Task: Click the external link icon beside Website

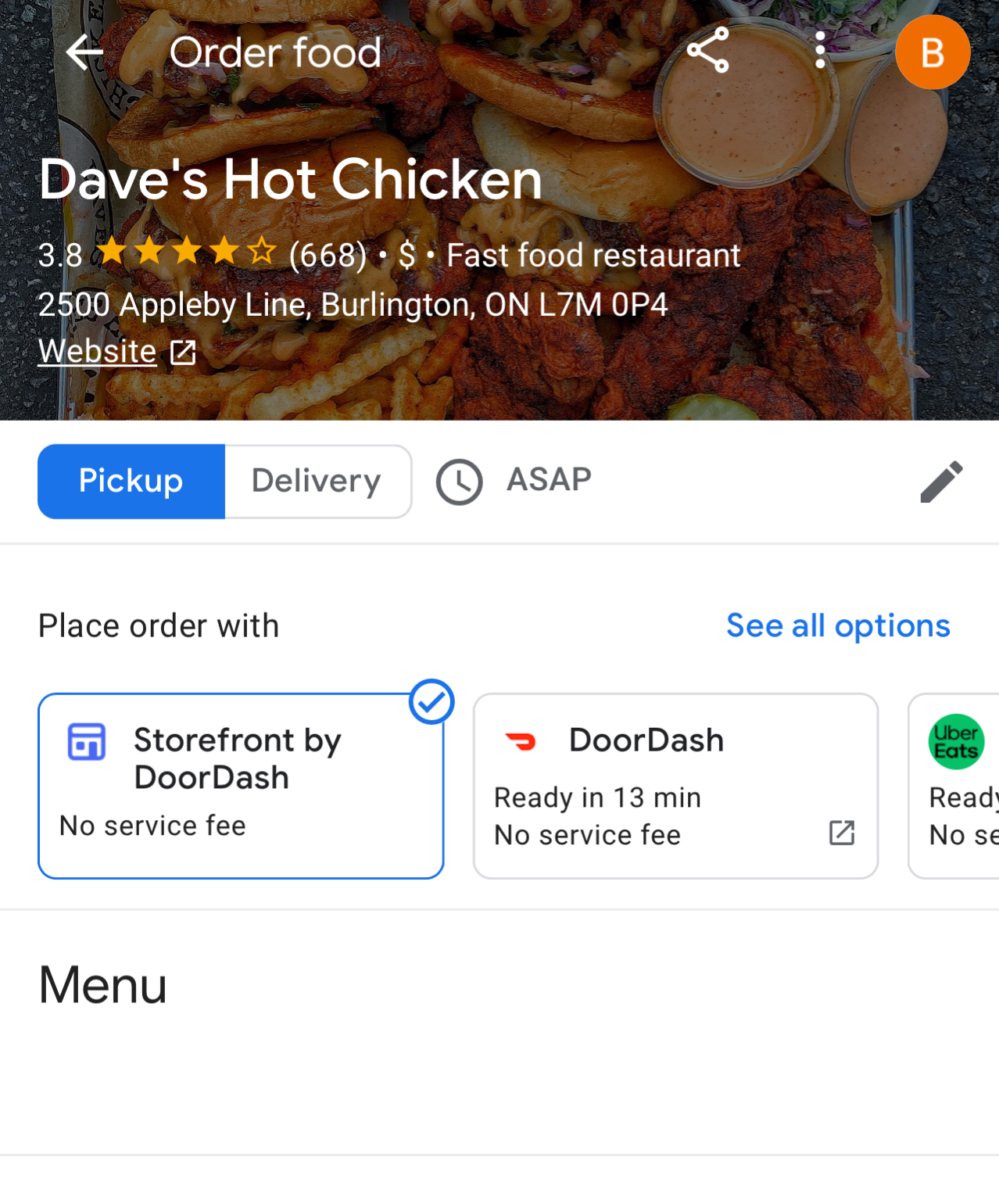Action: (x=182, y=351)
